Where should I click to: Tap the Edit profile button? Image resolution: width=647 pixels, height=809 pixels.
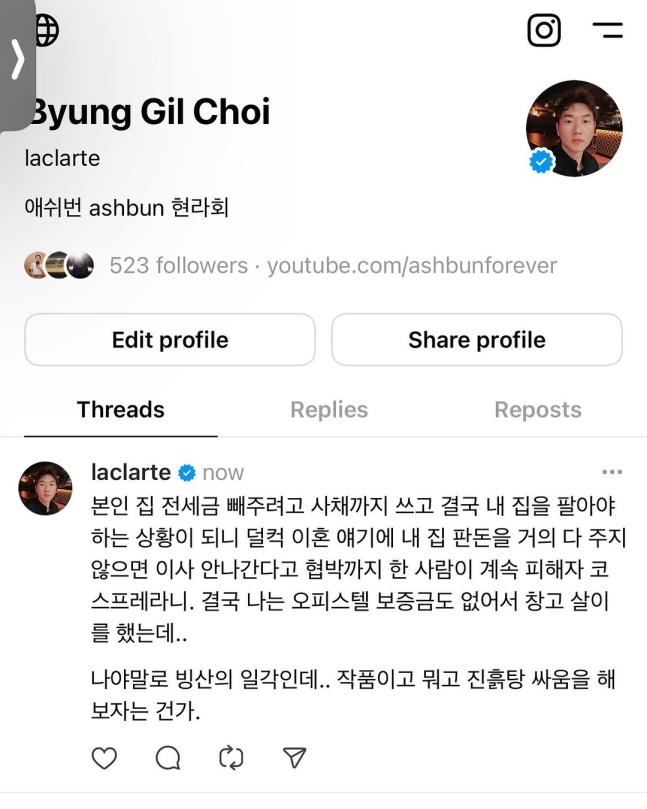[x=170, y=340]
